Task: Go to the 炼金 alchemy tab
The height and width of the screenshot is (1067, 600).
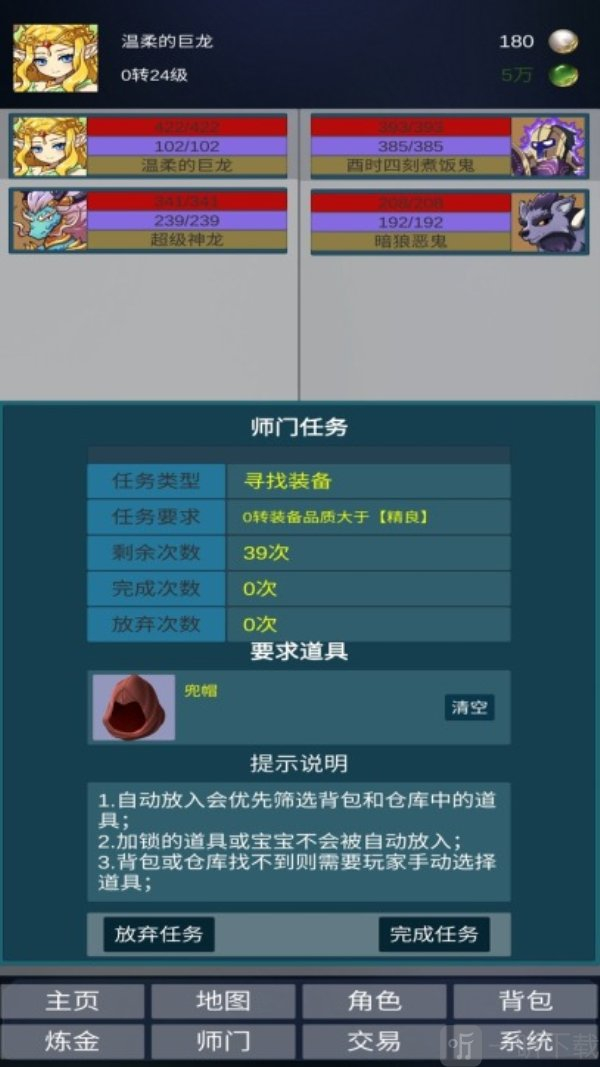Action: pyautogui.click(x=73, y=1041)
